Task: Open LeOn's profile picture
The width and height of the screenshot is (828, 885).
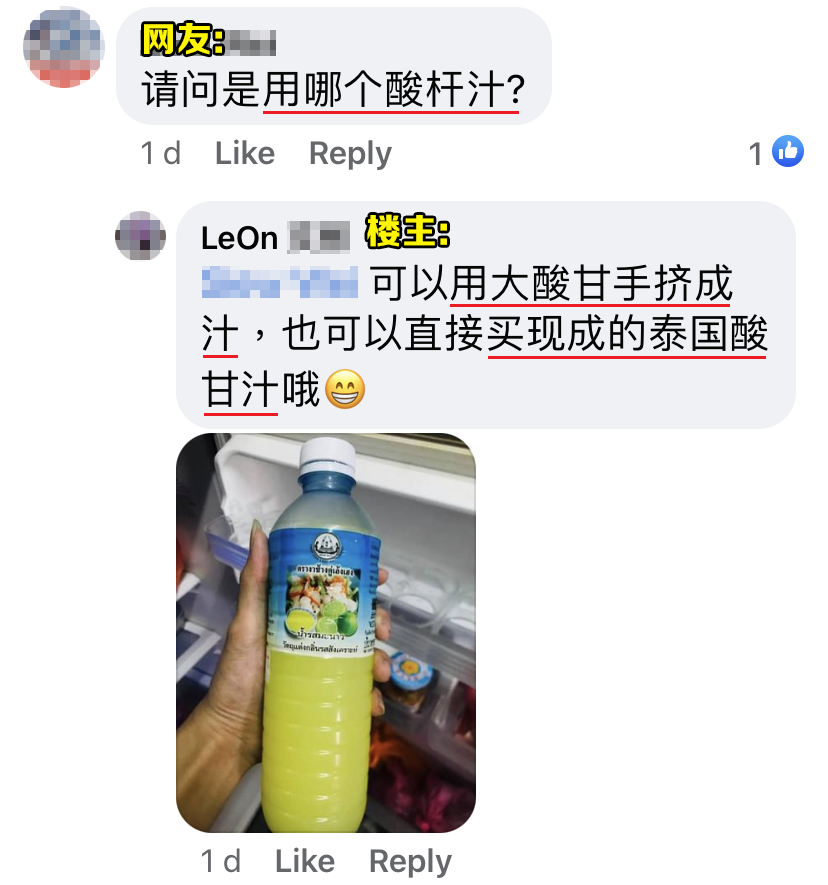Action: 141,236
